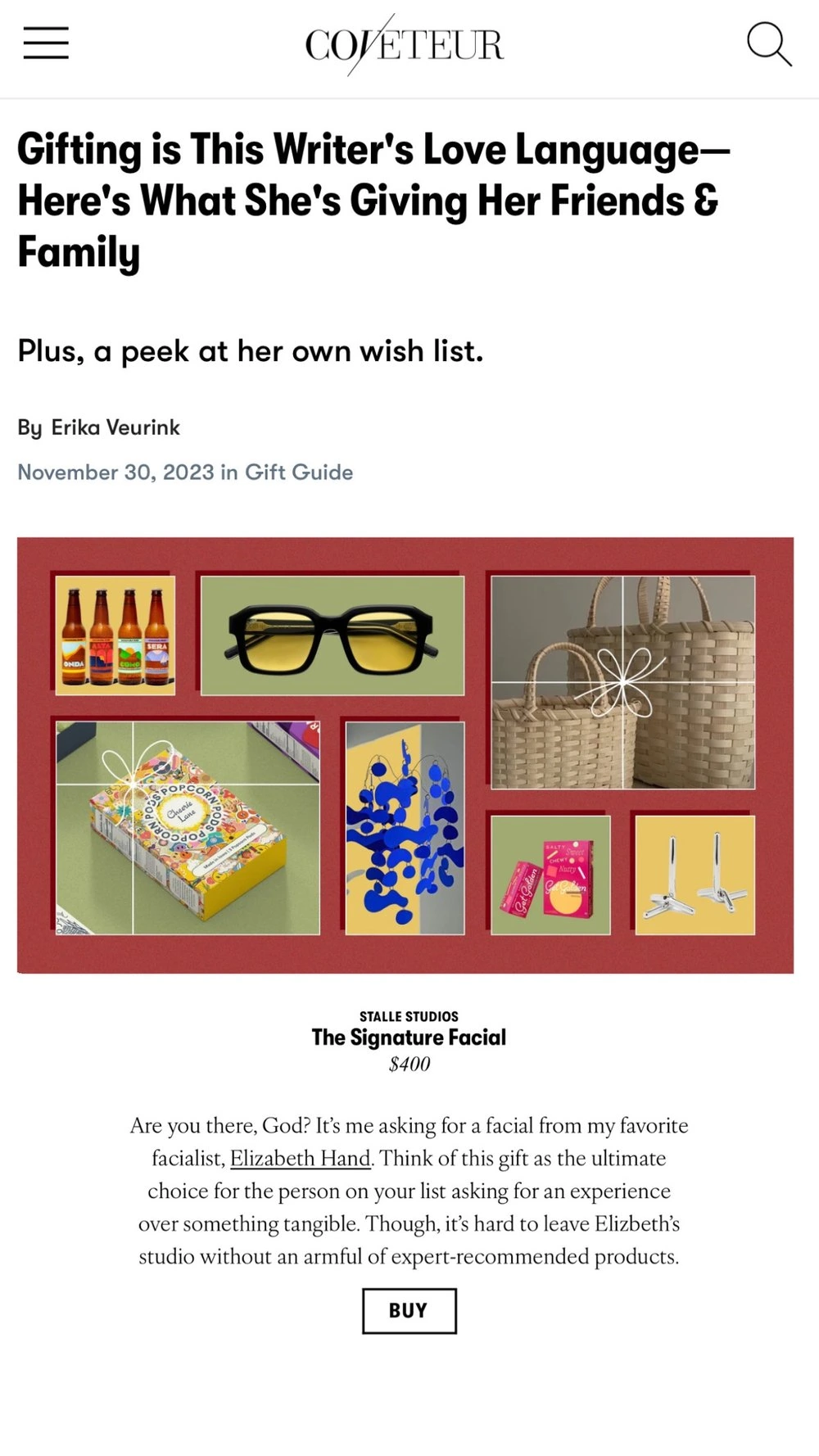Open the search magnifier icon
Viewport: 819px width, 1456px height.
tap(768, 44)
